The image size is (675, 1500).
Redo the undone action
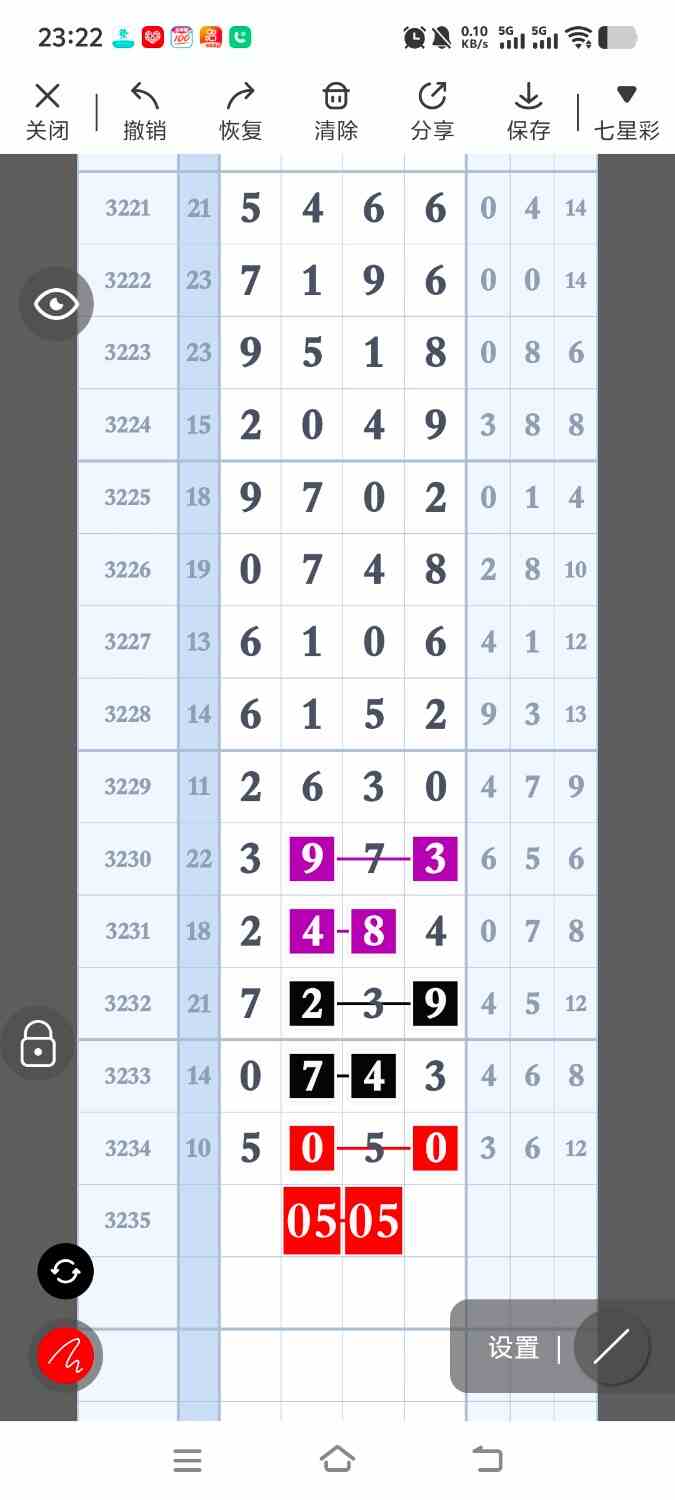coord(240,111)
